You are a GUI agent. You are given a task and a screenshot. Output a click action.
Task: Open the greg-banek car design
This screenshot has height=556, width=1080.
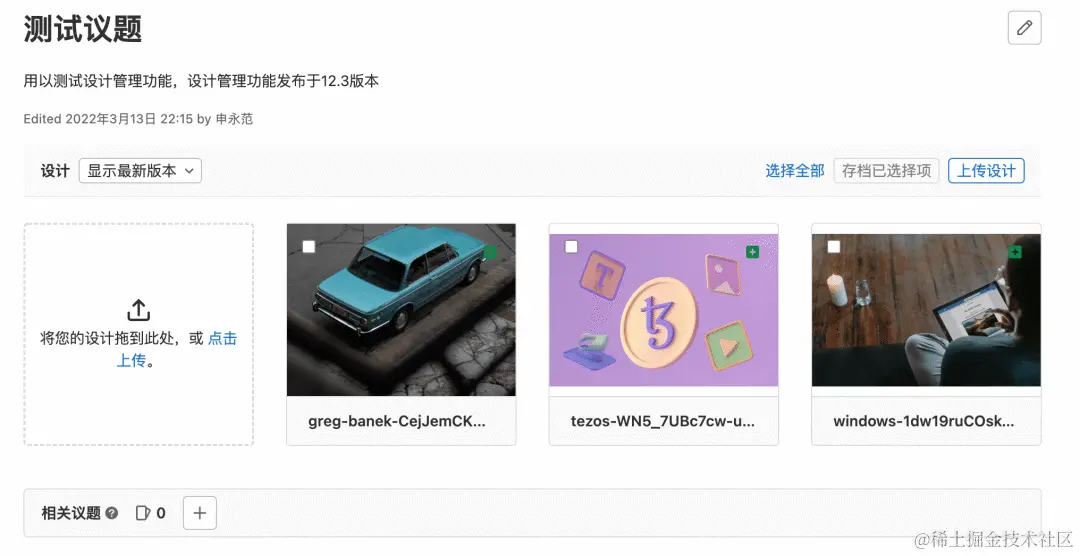point(401,334)
